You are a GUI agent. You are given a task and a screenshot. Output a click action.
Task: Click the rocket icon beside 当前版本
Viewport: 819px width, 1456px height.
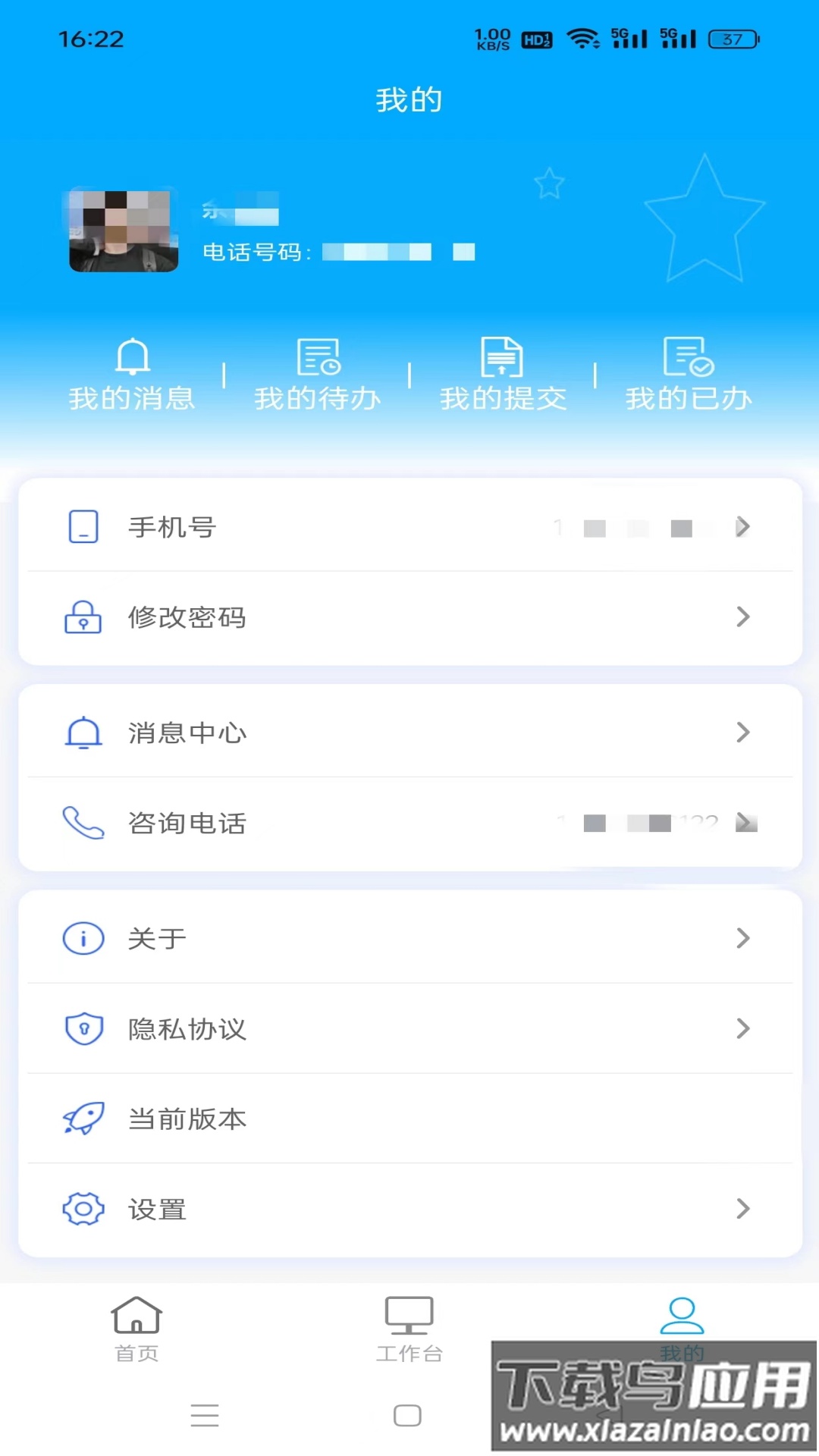pyautogui.click(x=82, y=1119)
